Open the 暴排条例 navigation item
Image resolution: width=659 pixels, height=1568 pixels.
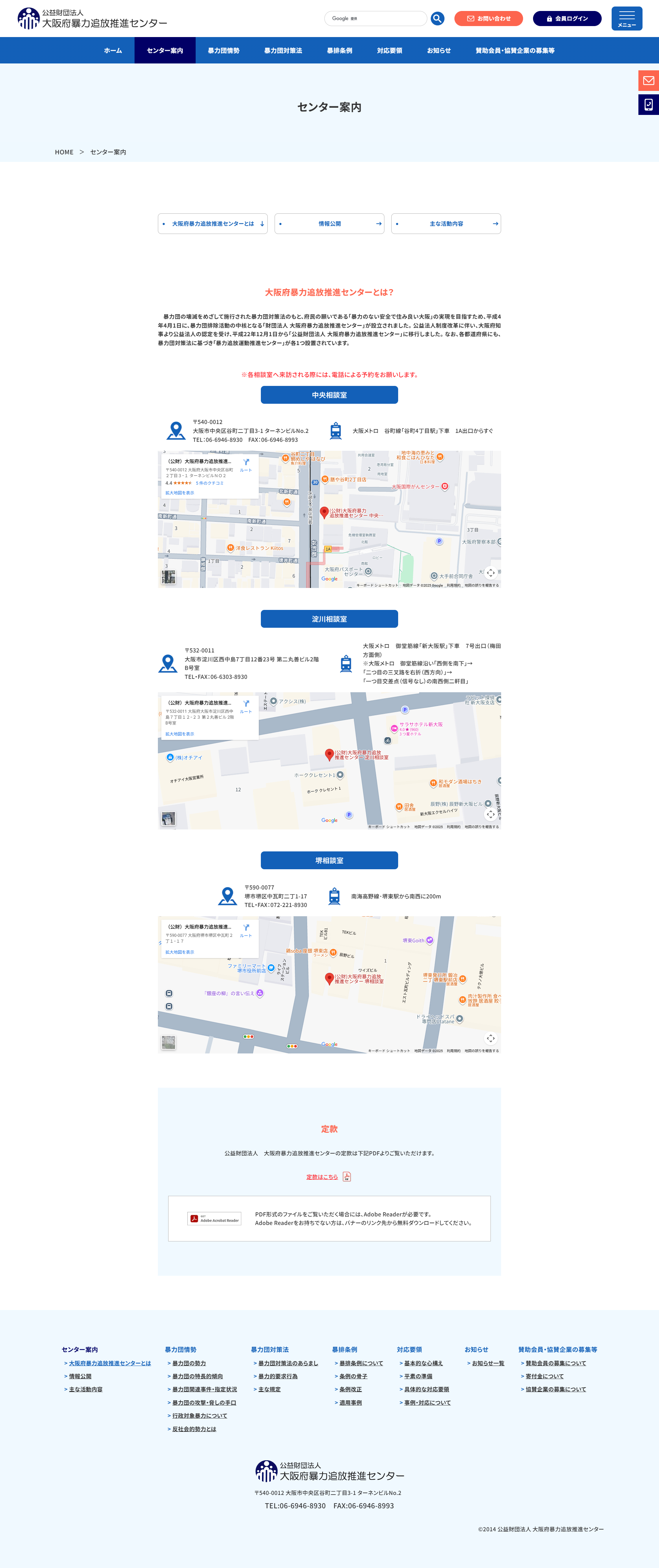pyautogui.click(x=339, y=50)
